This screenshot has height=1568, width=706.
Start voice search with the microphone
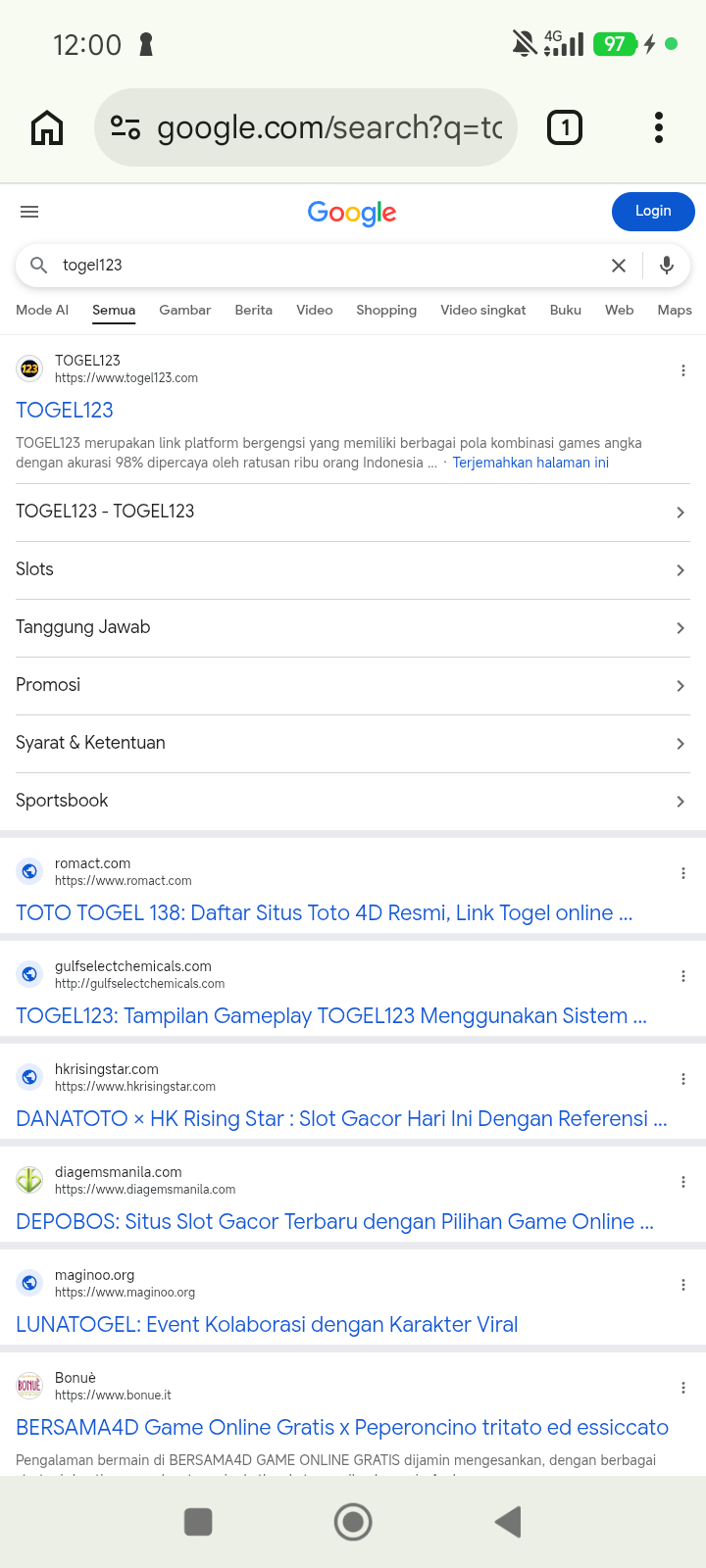667,266
